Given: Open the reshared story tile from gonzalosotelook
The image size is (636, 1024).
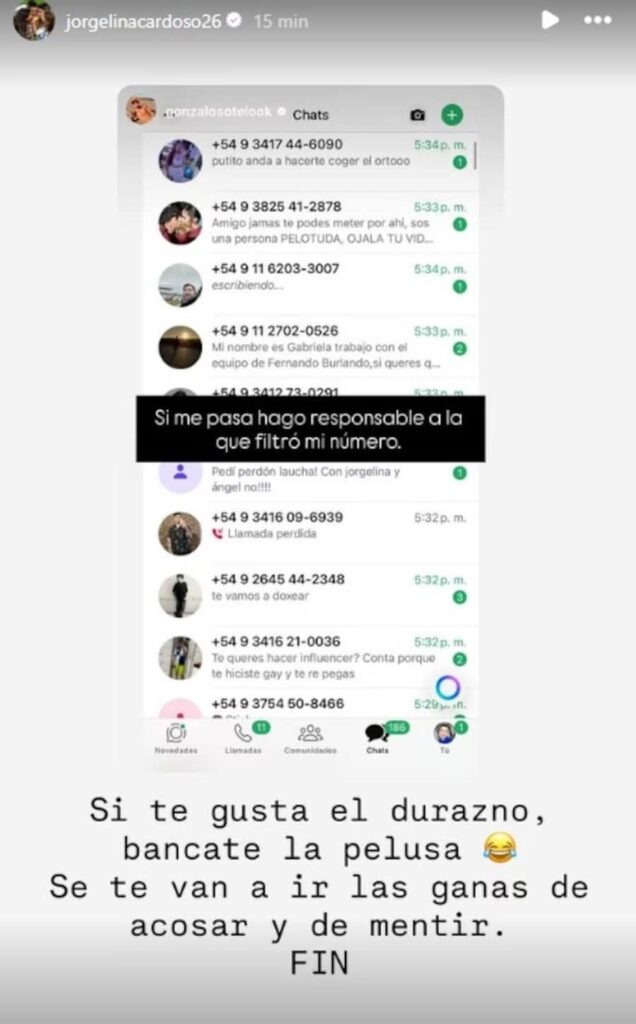Looking at the screenshot, I should pyautogui.click(x=310, y=430).
